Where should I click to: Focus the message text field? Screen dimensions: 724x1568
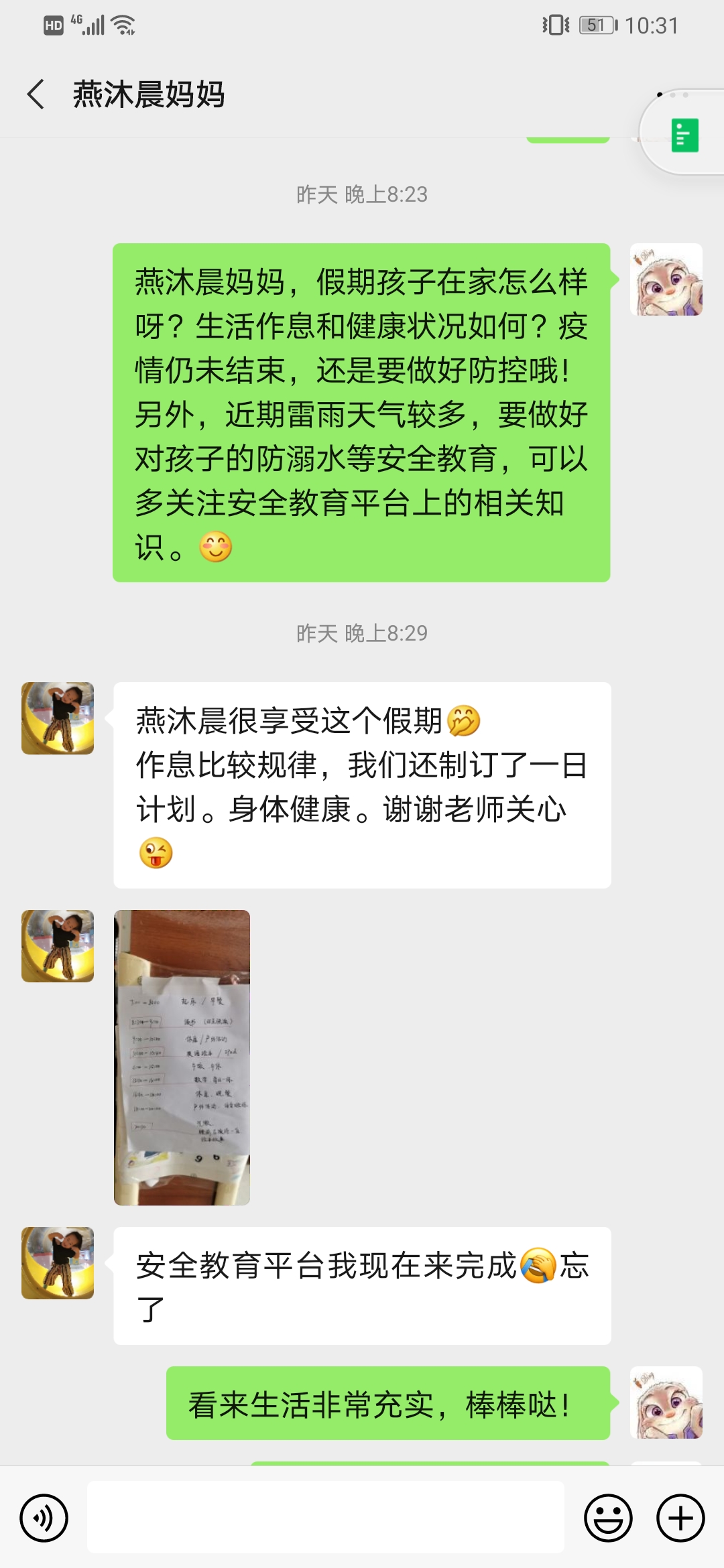[325, 1518]
